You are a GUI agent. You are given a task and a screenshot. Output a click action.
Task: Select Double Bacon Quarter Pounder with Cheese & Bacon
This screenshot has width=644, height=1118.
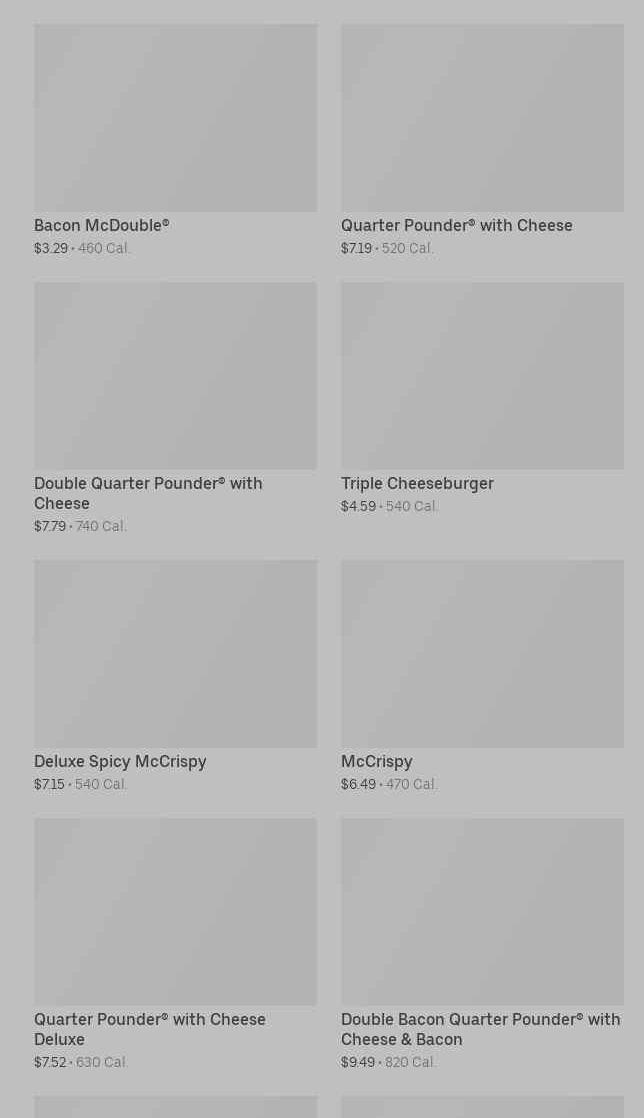coord(482,944)
